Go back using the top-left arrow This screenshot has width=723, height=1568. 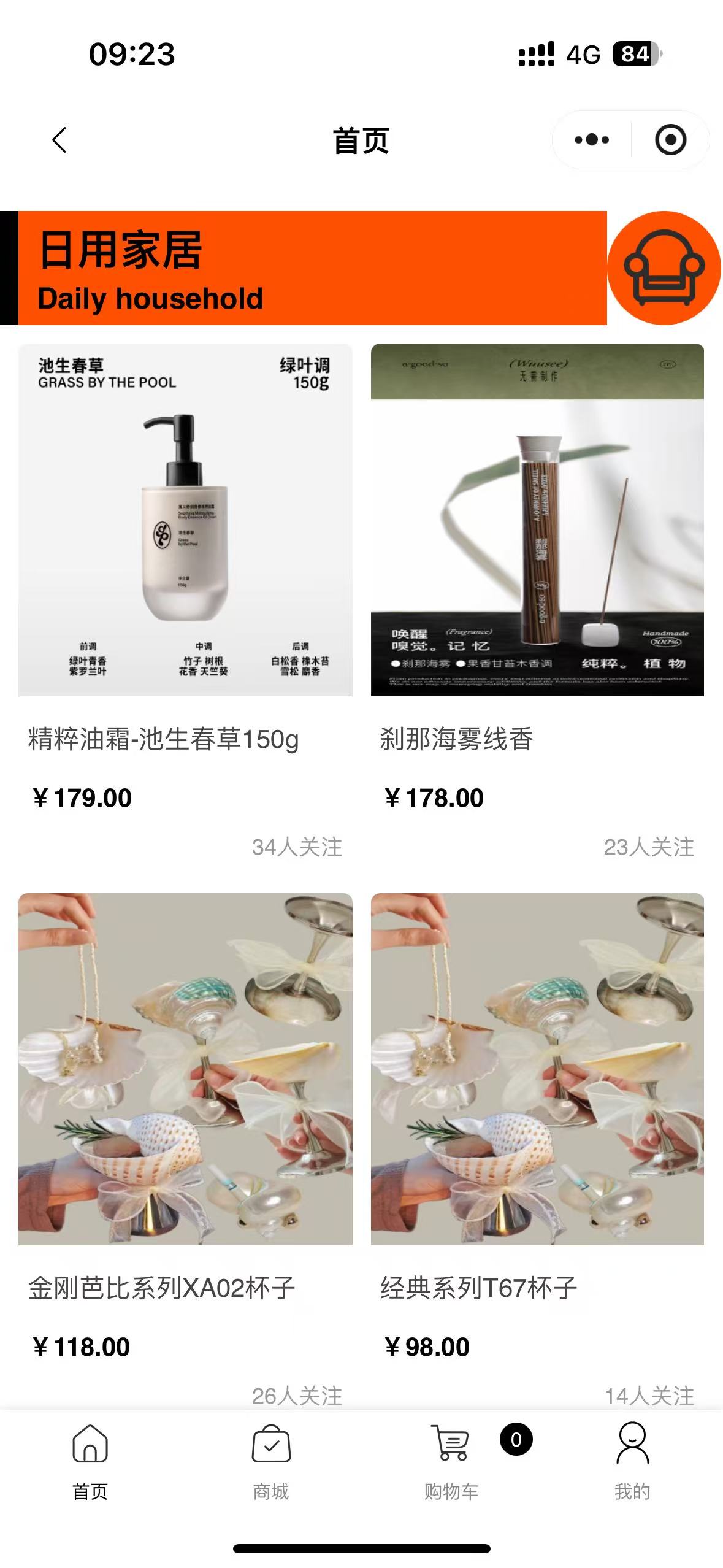pos(59,140)
